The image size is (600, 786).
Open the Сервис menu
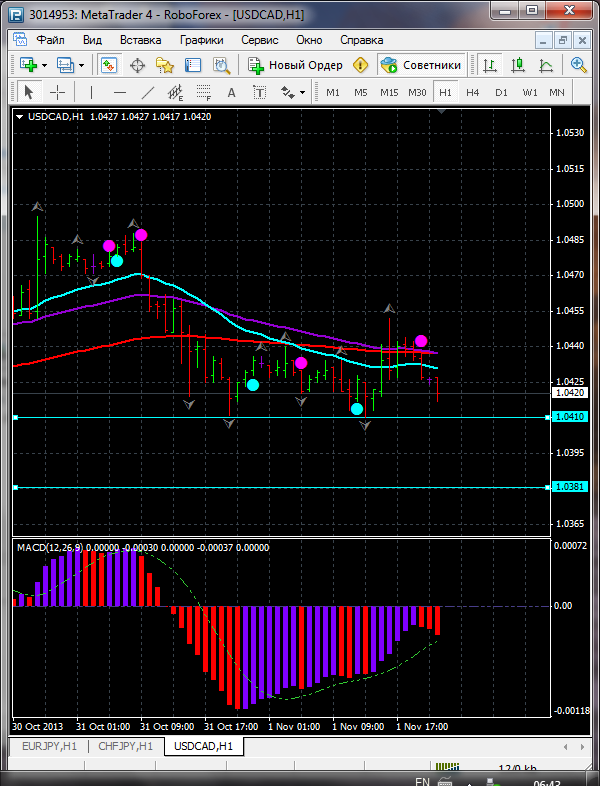[x=260, y=40]
